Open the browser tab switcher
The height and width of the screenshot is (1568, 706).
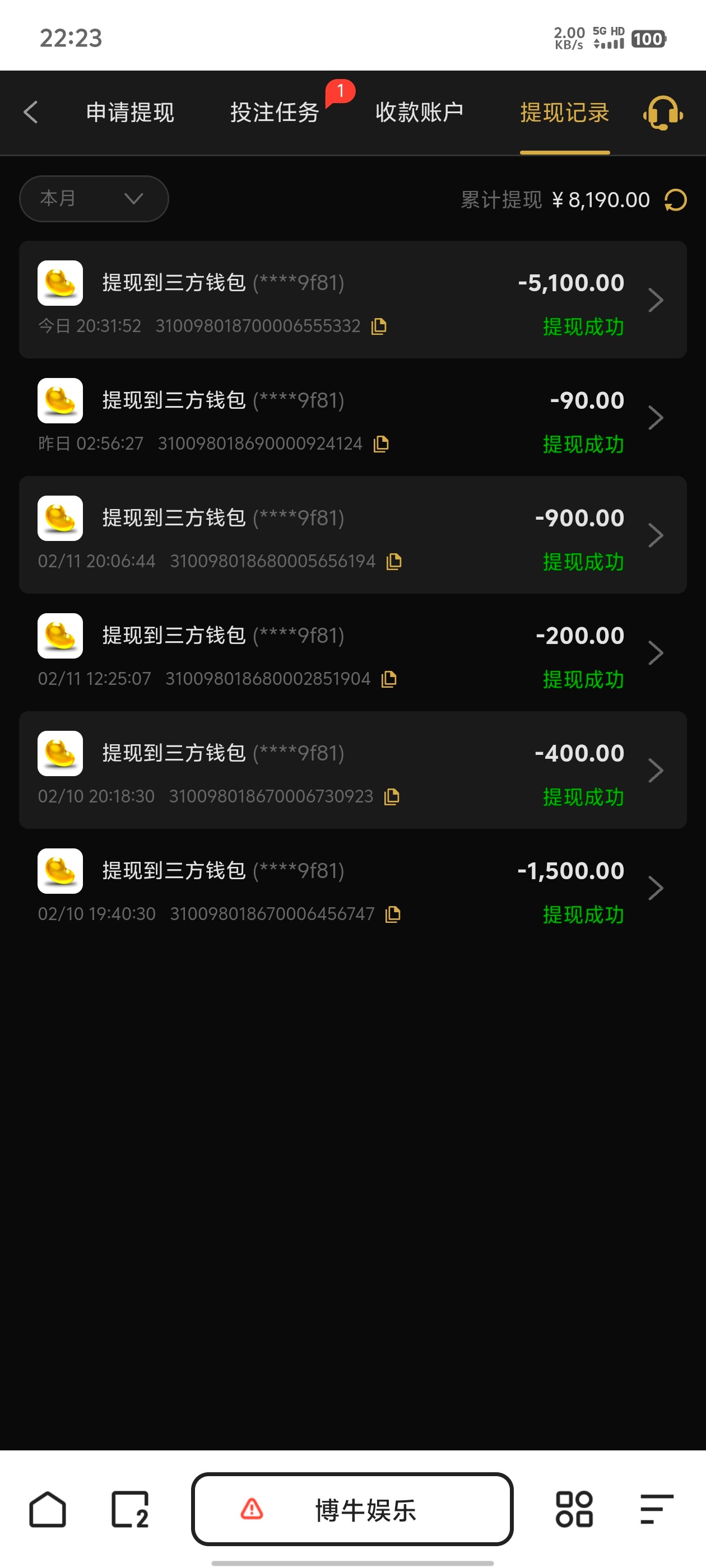pos(130,1509)
